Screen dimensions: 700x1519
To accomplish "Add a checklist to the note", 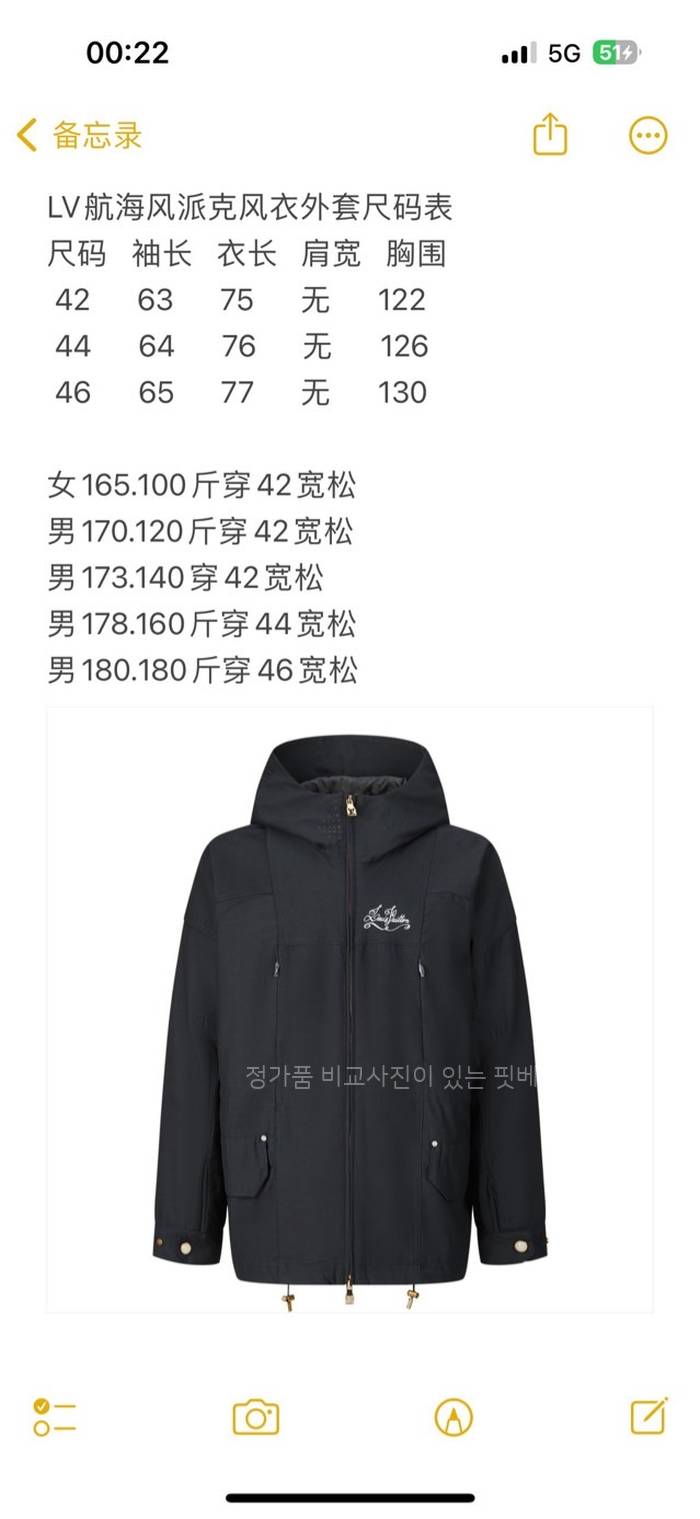I will pos(54,1416).
